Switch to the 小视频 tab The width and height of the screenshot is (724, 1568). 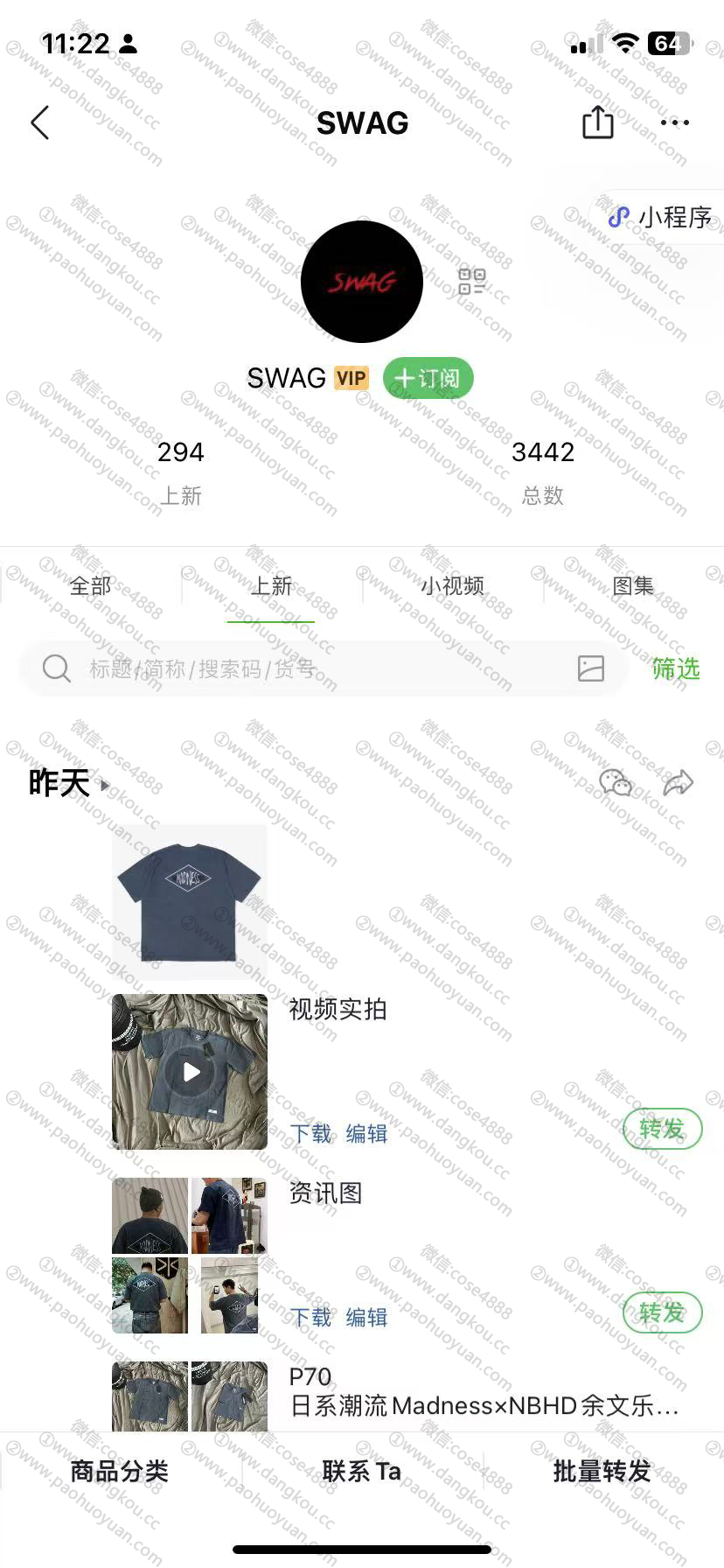[452, 585]
